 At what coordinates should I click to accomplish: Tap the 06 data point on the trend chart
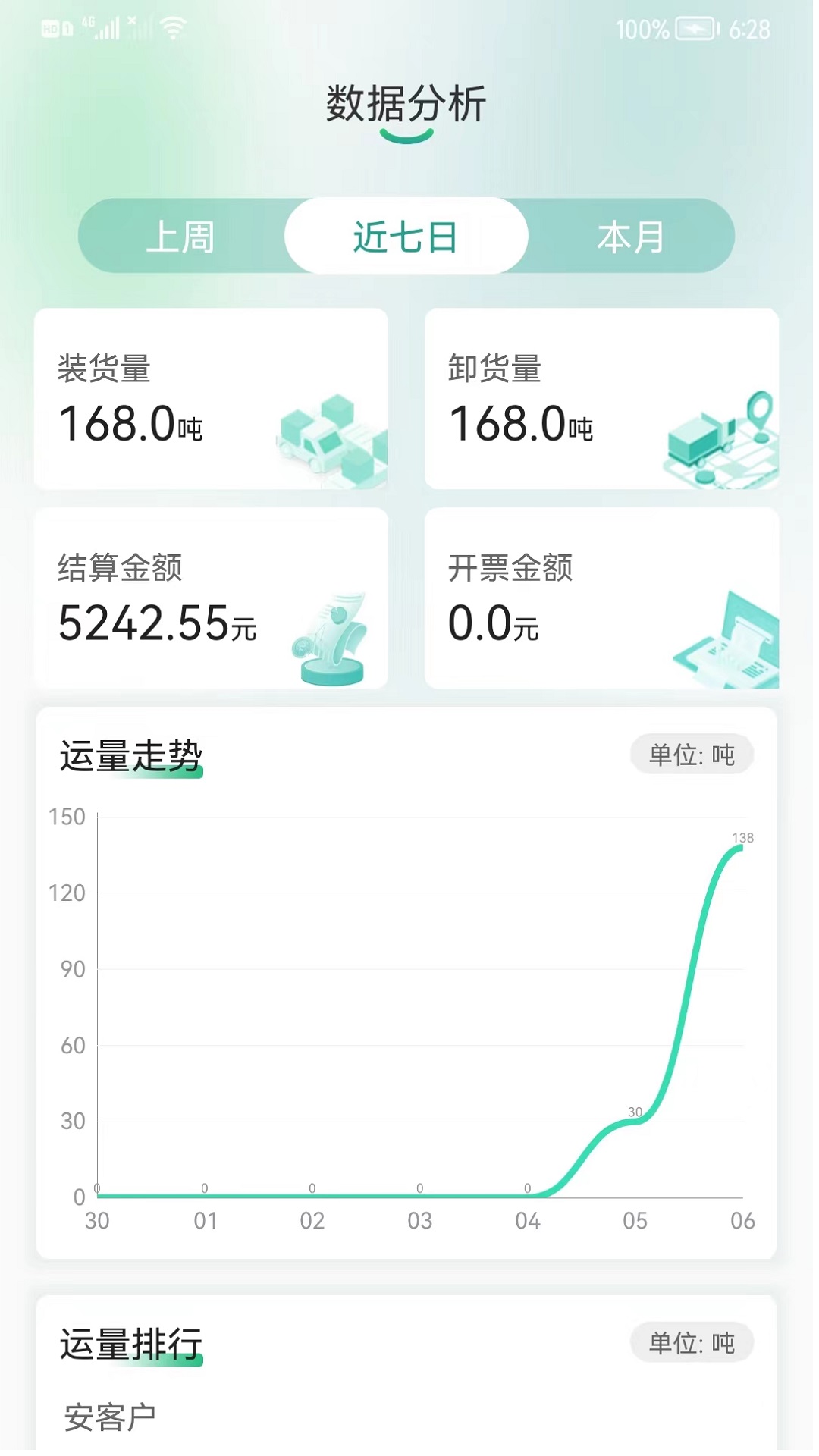742,847
